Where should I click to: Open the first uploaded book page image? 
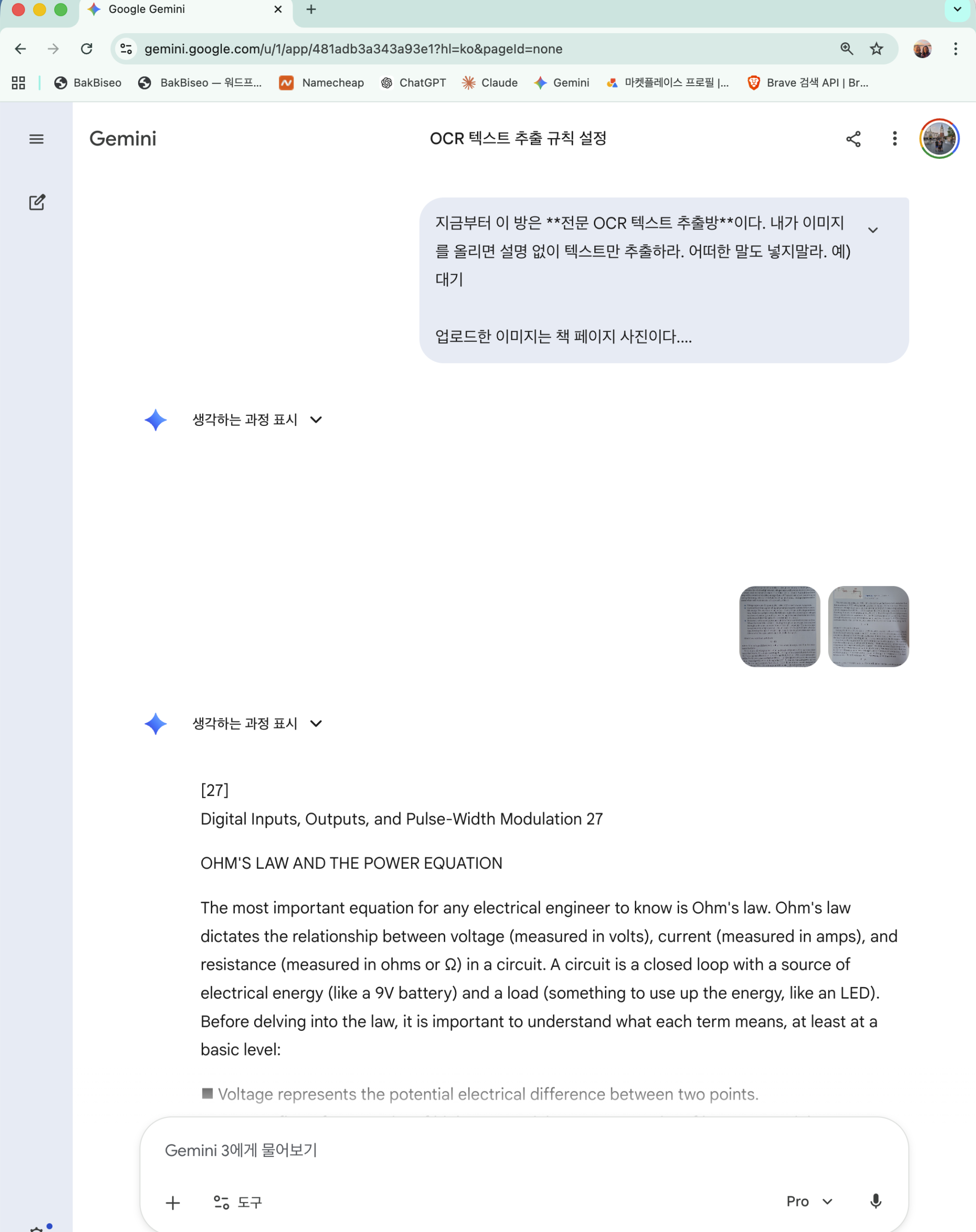tap(780, 626)
